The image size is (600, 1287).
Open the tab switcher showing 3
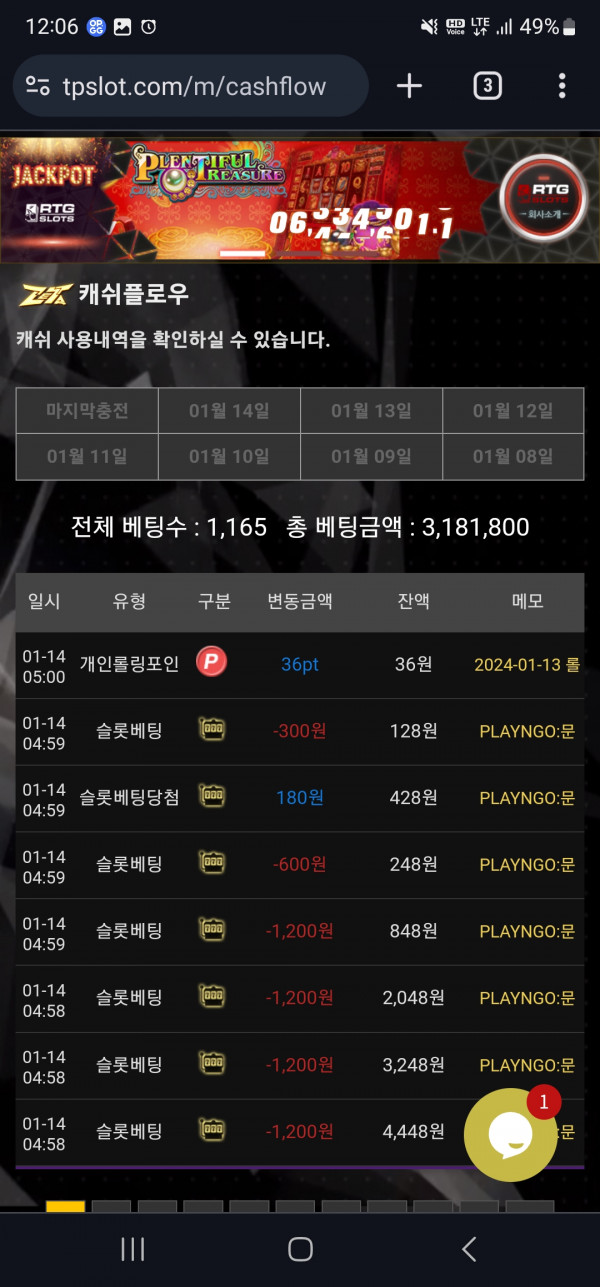click(x=487, y=86)
